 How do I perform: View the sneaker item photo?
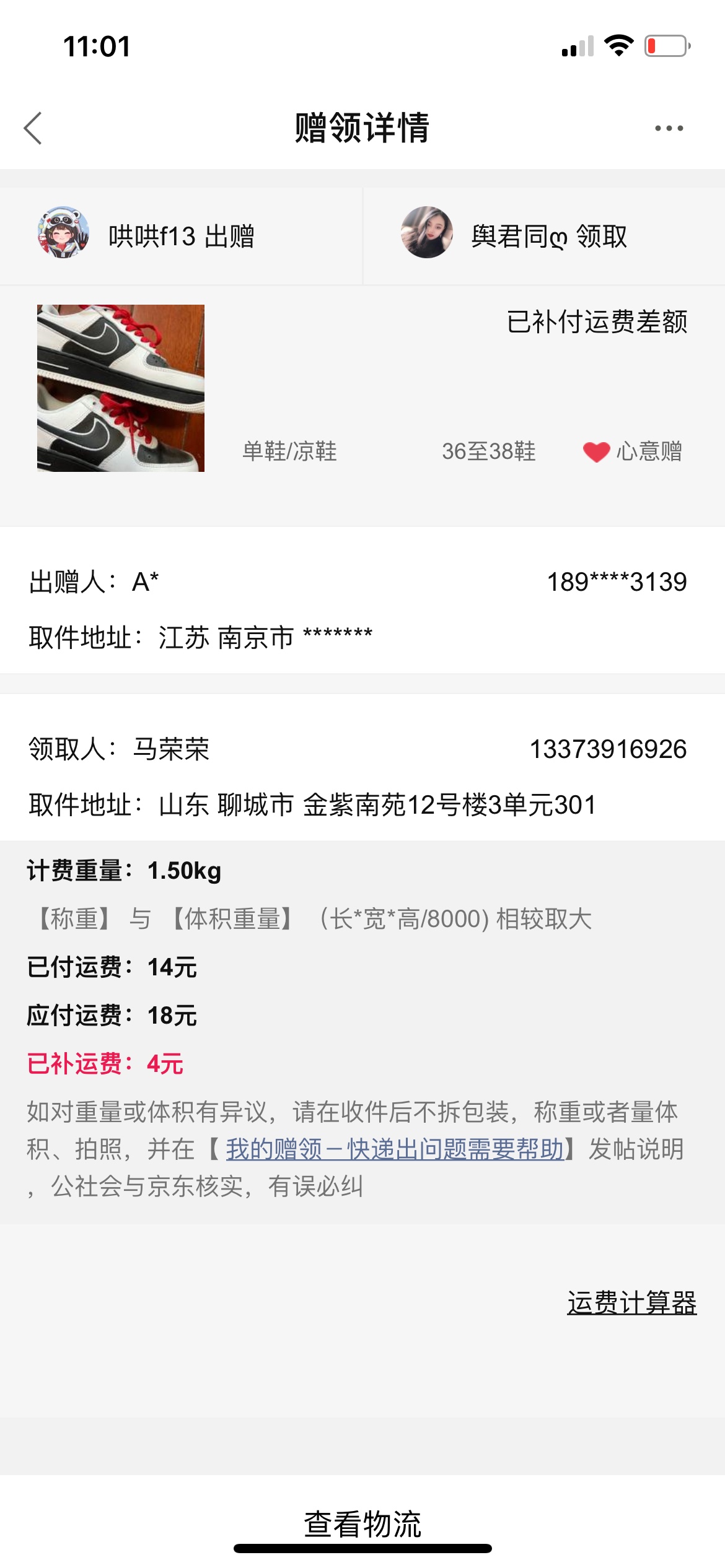[121, 388]
